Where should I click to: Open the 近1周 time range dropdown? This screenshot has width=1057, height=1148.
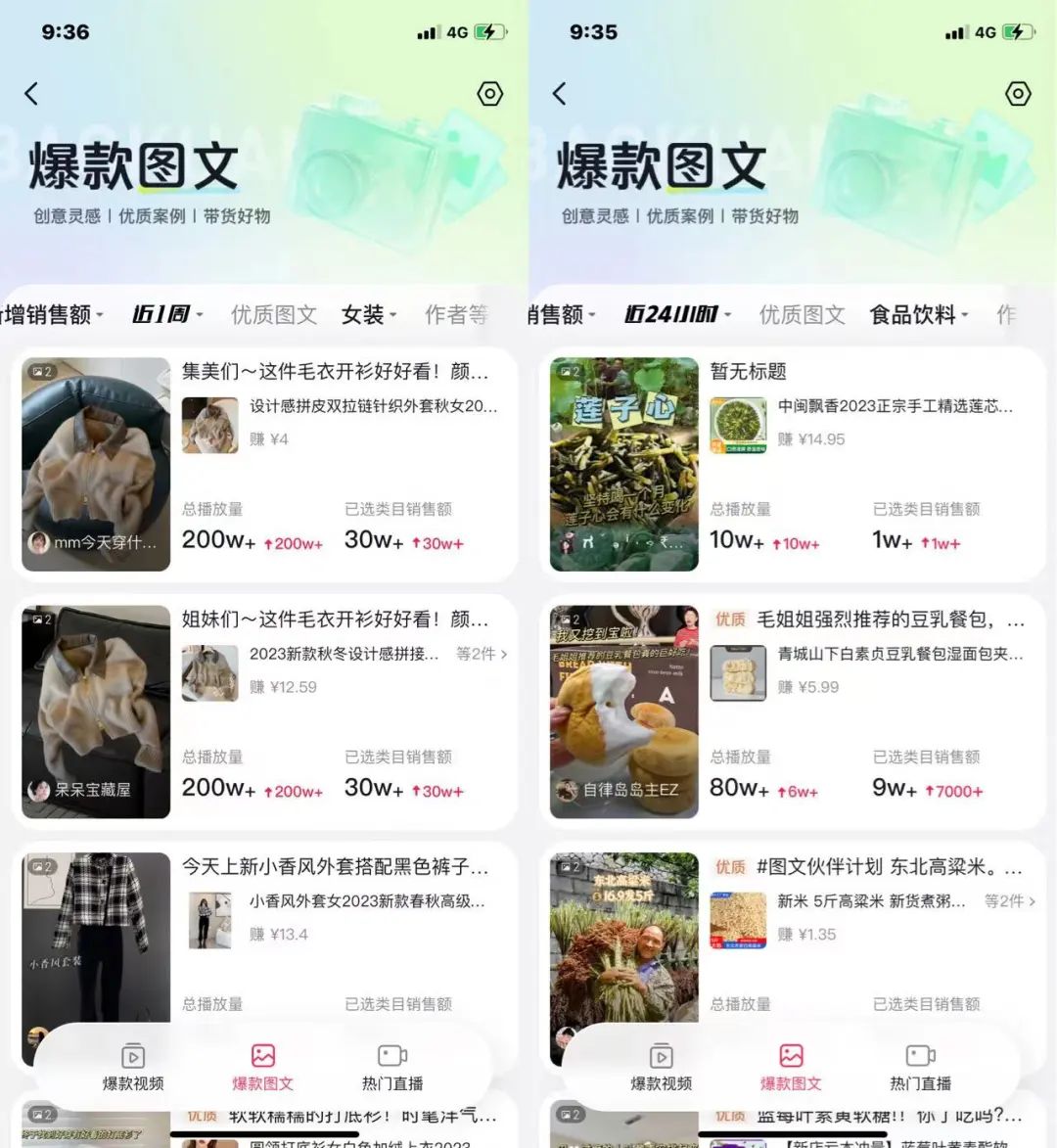(x=167, y=314)
